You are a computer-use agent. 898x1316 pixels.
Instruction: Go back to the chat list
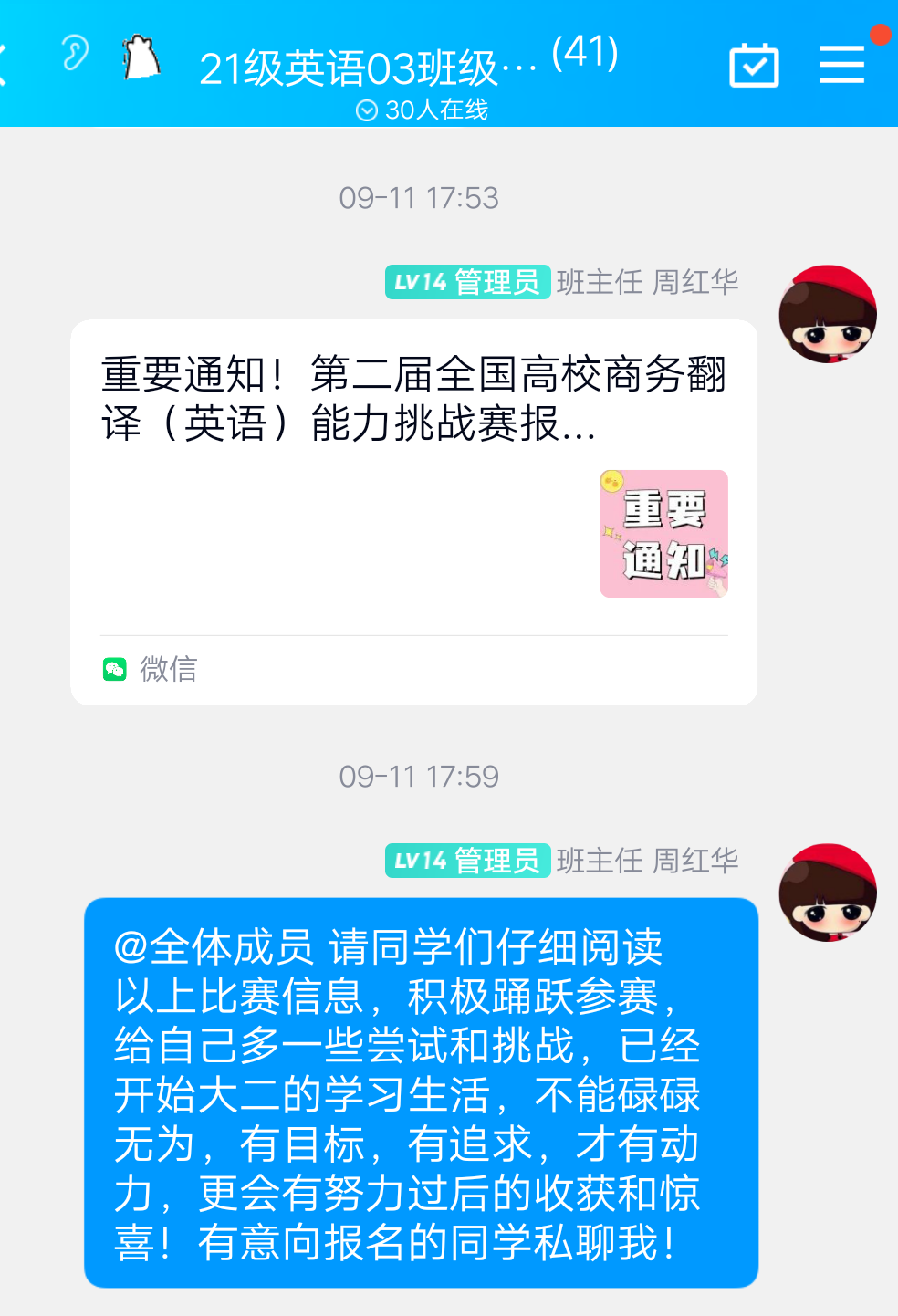click(x=5, y=64)
